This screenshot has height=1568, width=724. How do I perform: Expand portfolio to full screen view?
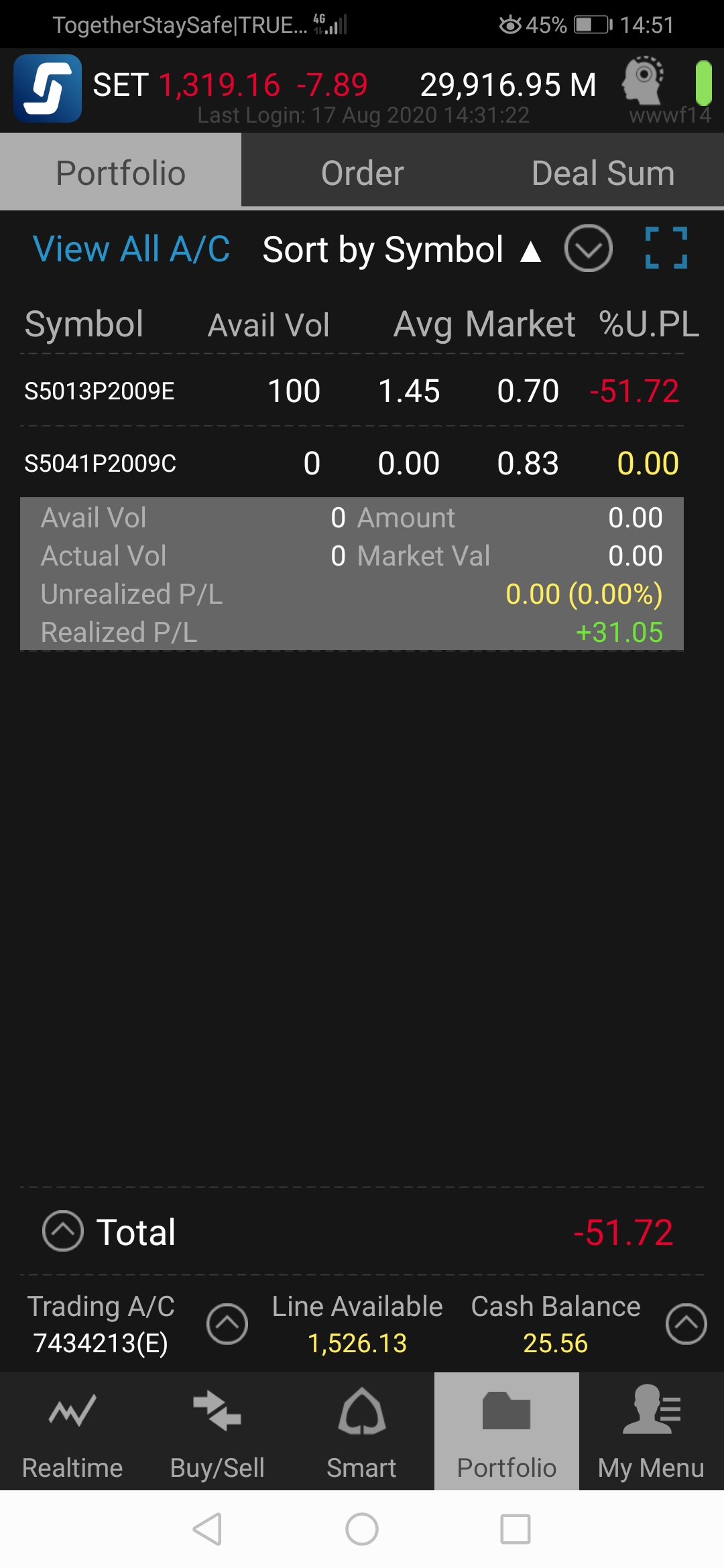pyautogui.click(x=666, y=249)
